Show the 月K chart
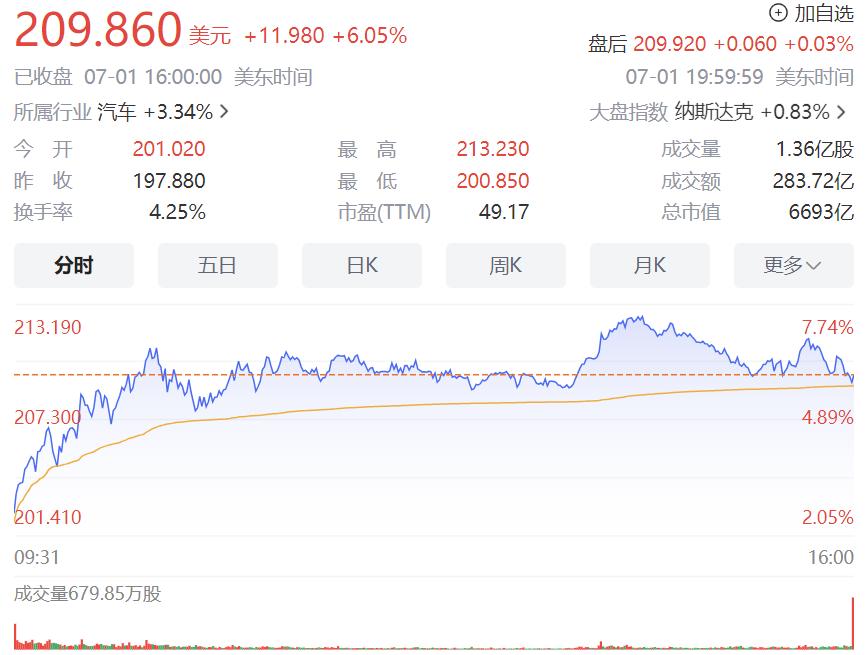Screen dimensions: 865x655 pyautogui.click(x=649, y=265)
